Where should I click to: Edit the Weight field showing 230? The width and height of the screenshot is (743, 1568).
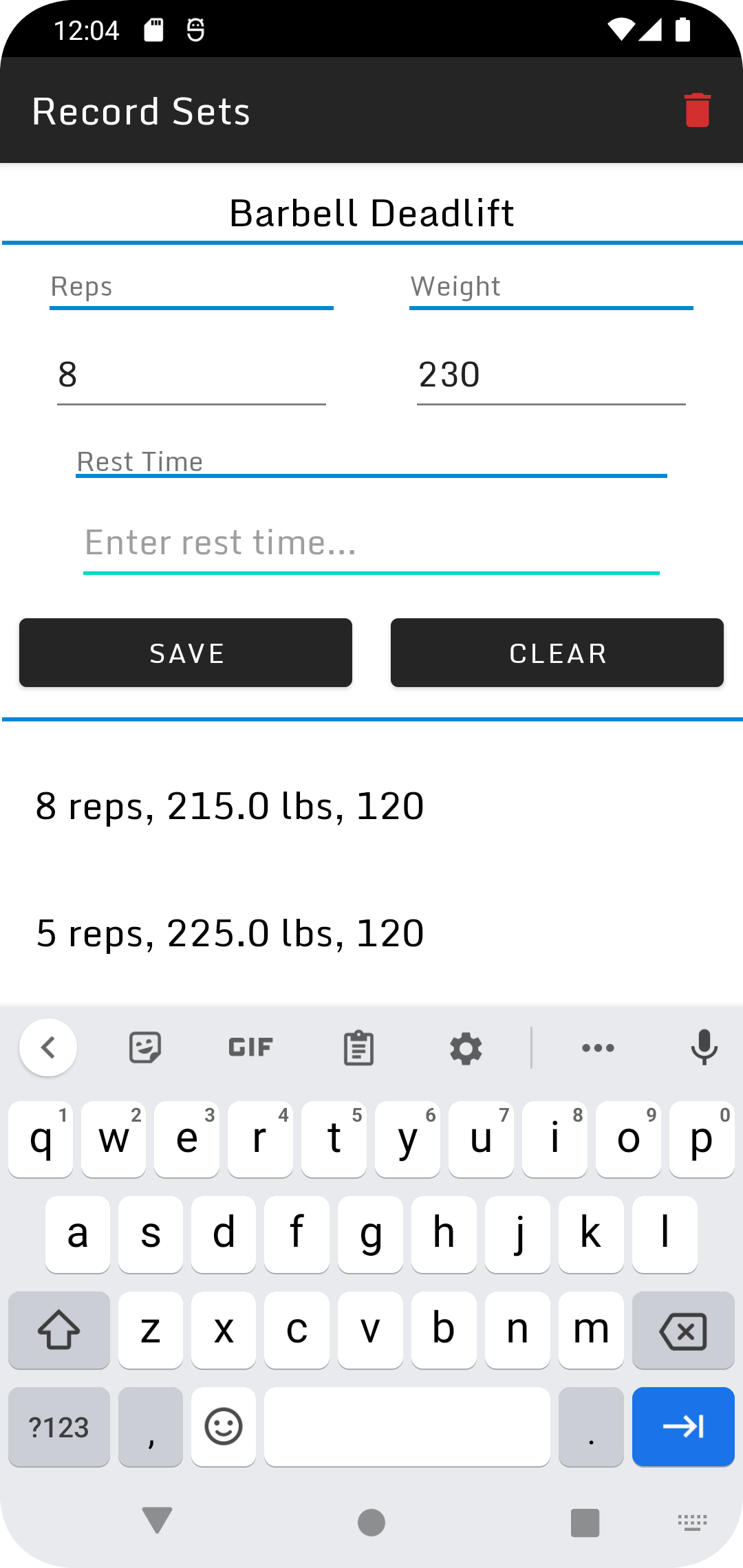point(551,375)
